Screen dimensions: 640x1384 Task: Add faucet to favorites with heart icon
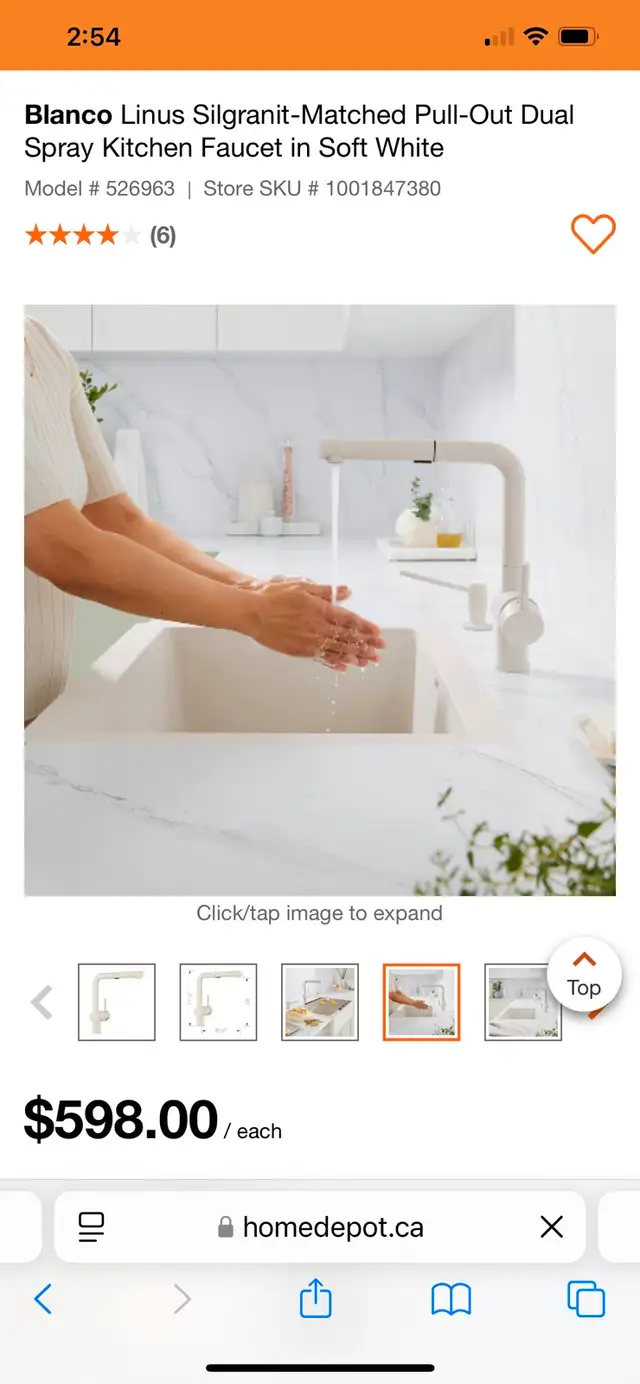coord(593,235)
